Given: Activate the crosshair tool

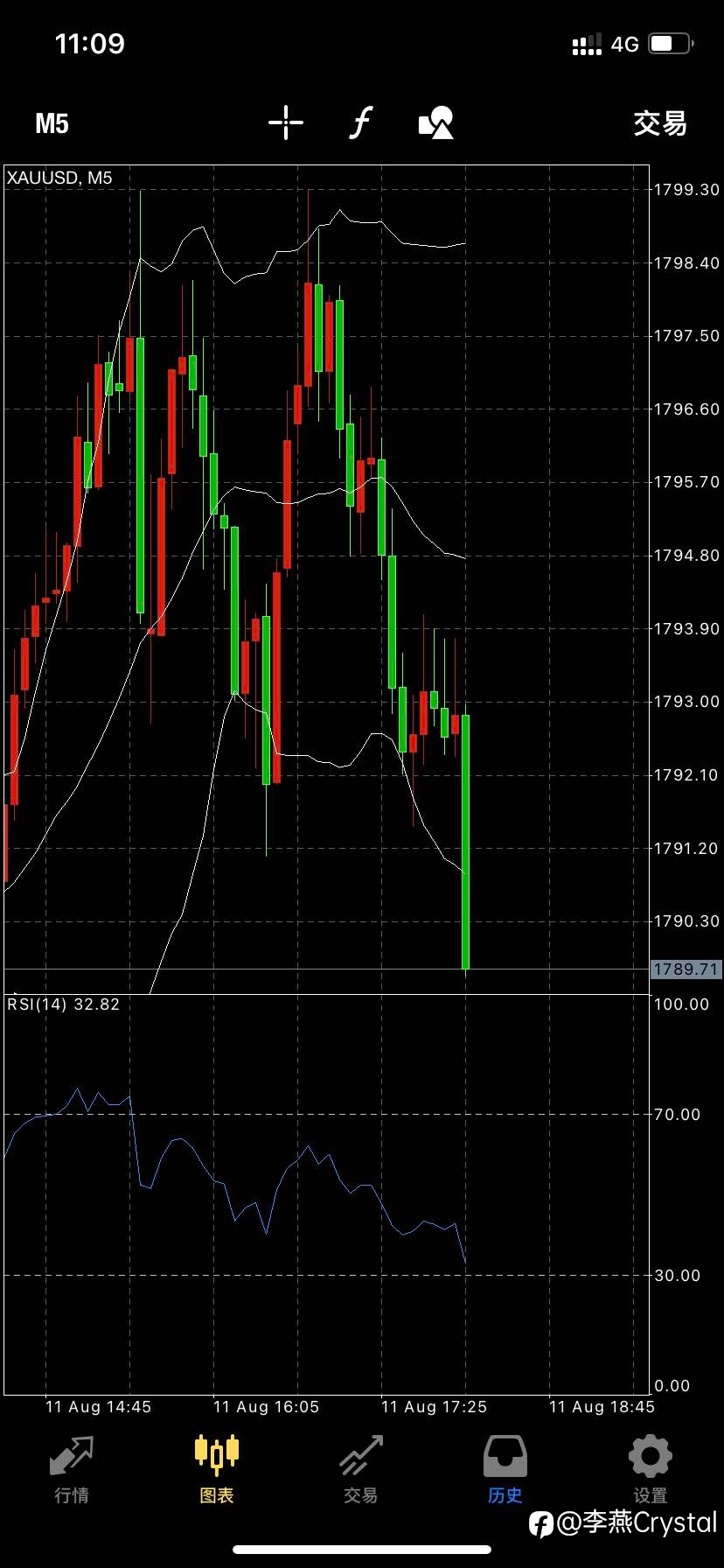Looking at the screenshot, I should [x=286, y=122].
